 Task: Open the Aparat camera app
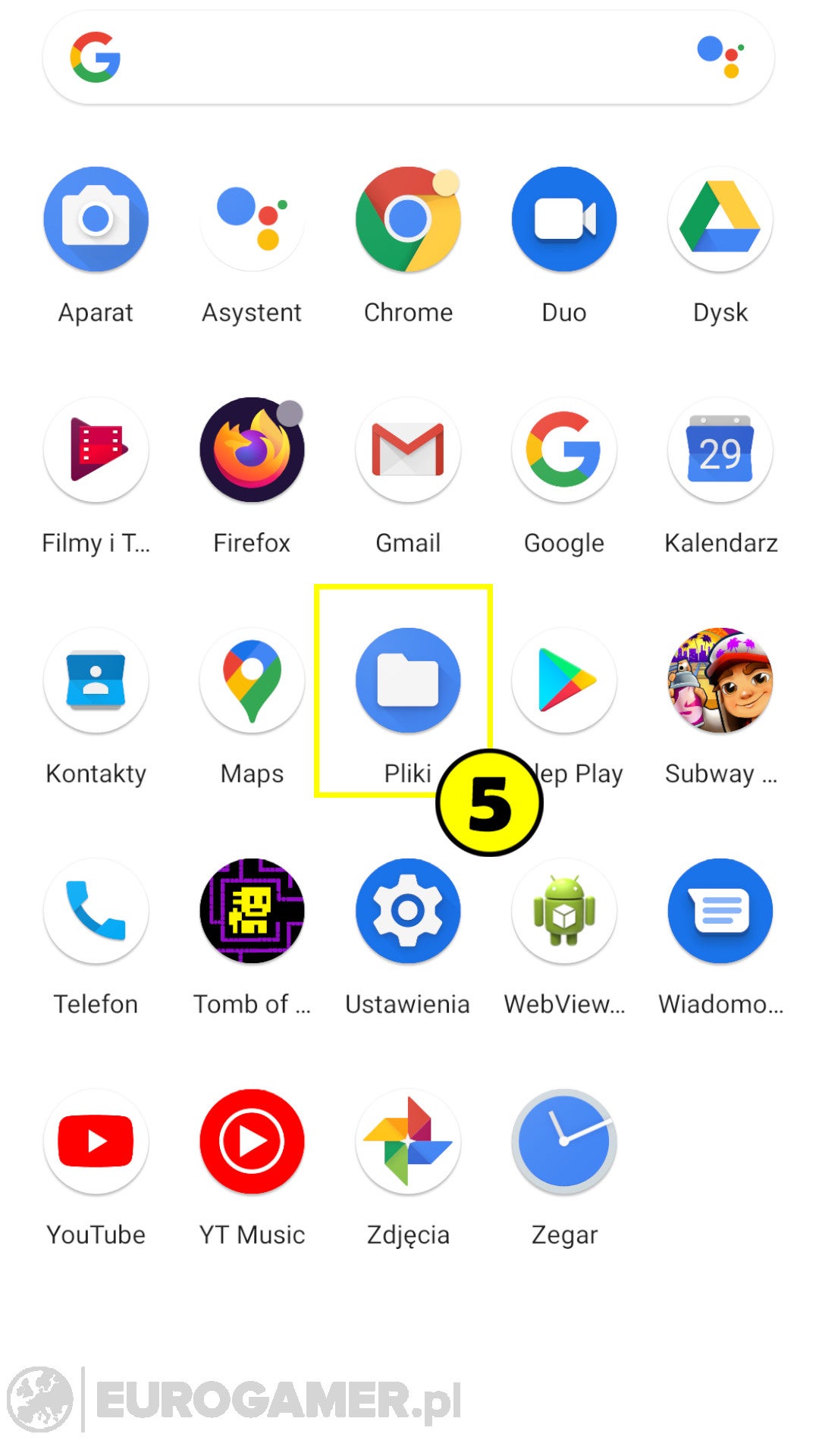tap(96, 220)
